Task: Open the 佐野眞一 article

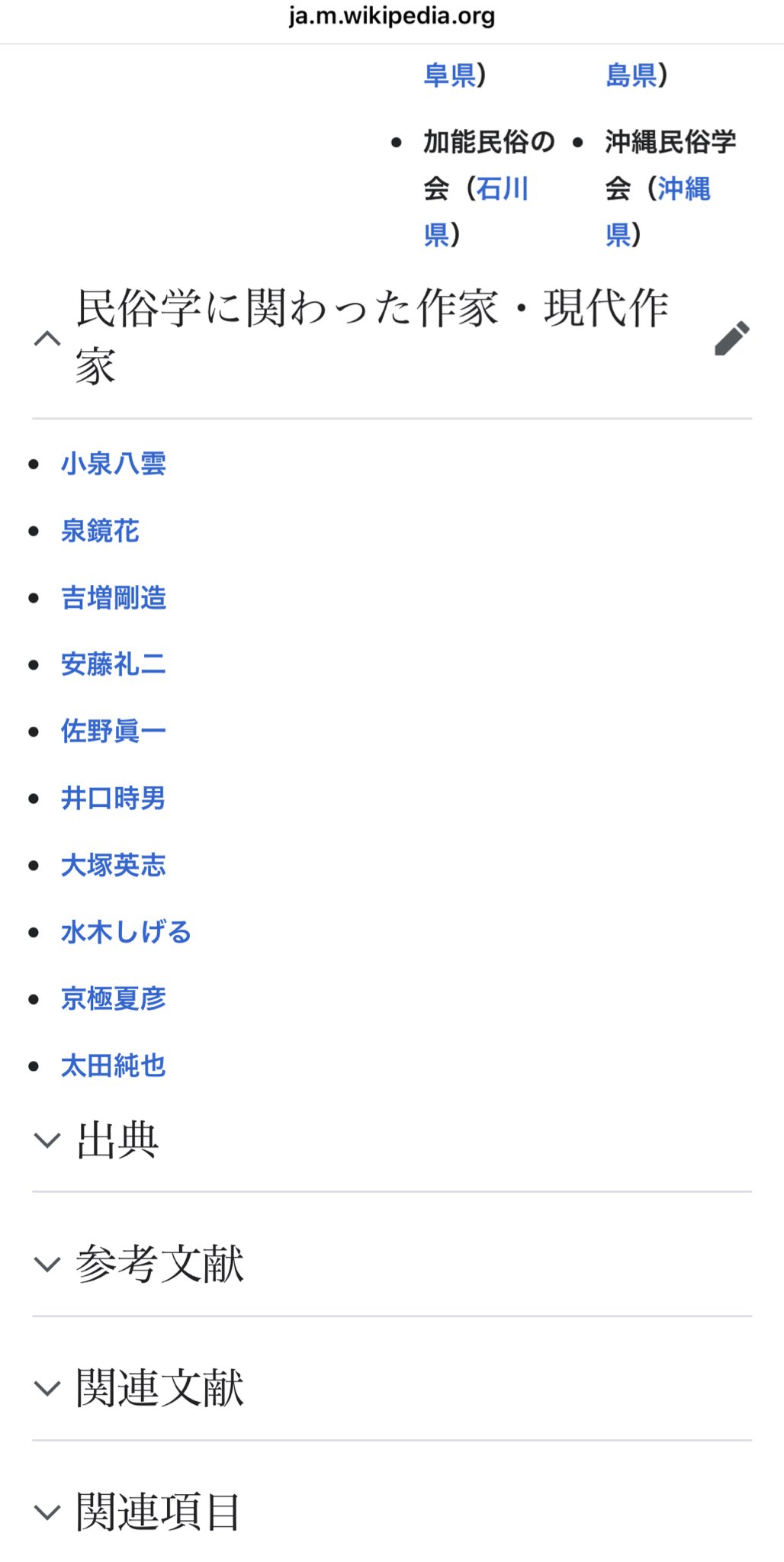Action: [114, 731]
